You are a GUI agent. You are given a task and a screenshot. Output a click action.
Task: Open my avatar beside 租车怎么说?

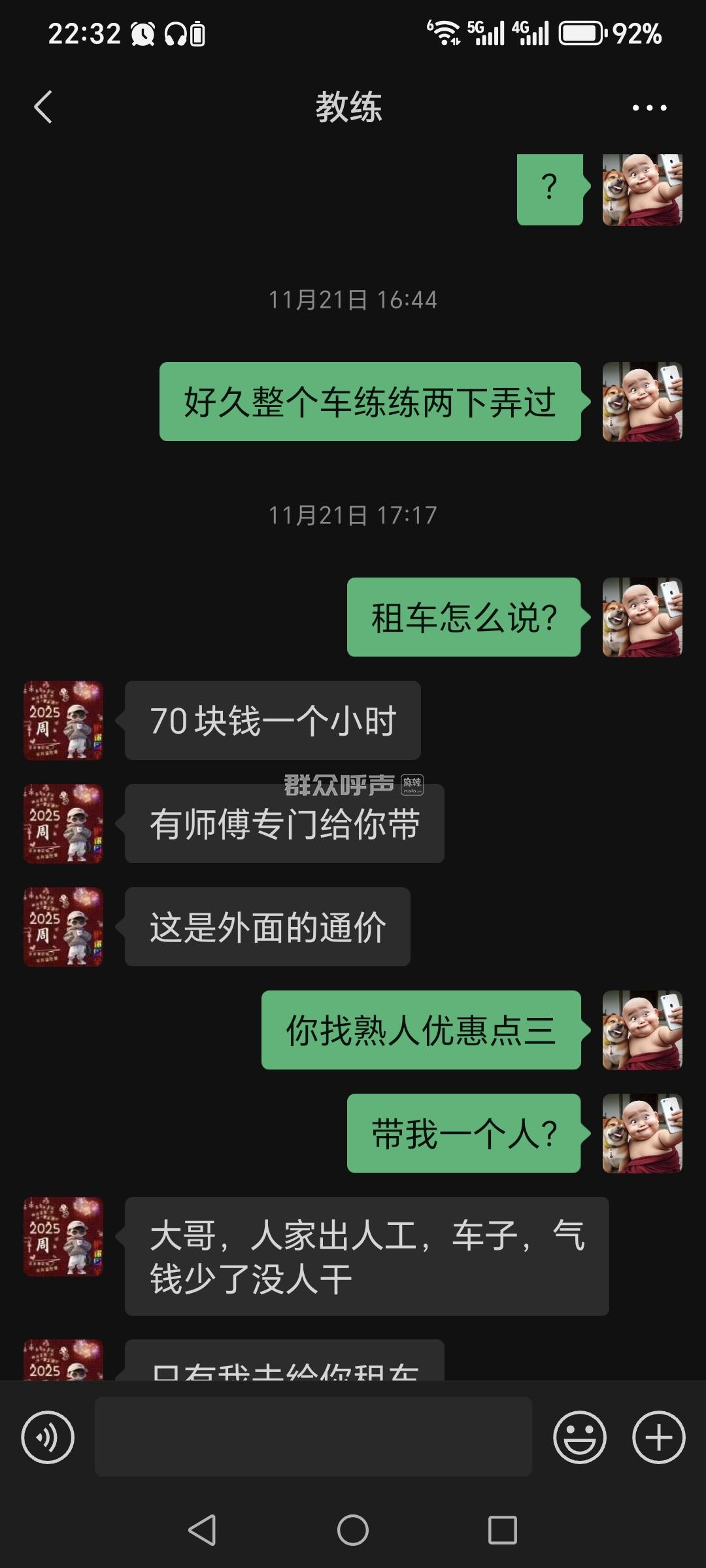click(642, 617)
